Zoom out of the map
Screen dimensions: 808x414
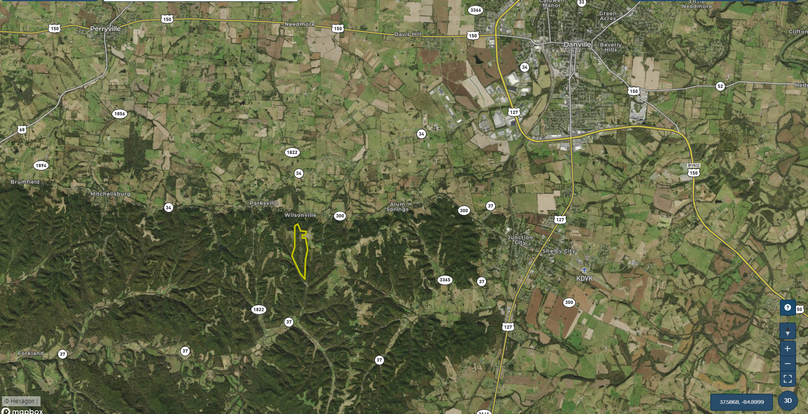coord(788,363)
